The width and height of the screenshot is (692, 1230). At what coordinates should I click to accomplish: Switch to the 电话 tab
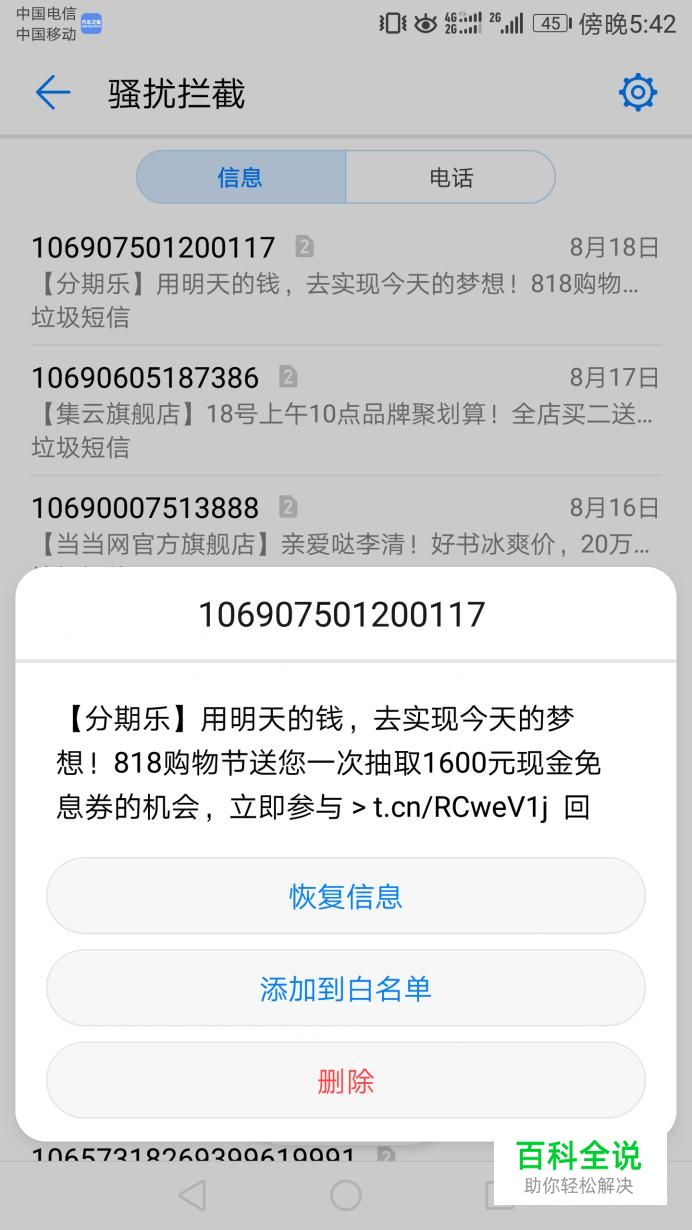(x=451, y=178)
